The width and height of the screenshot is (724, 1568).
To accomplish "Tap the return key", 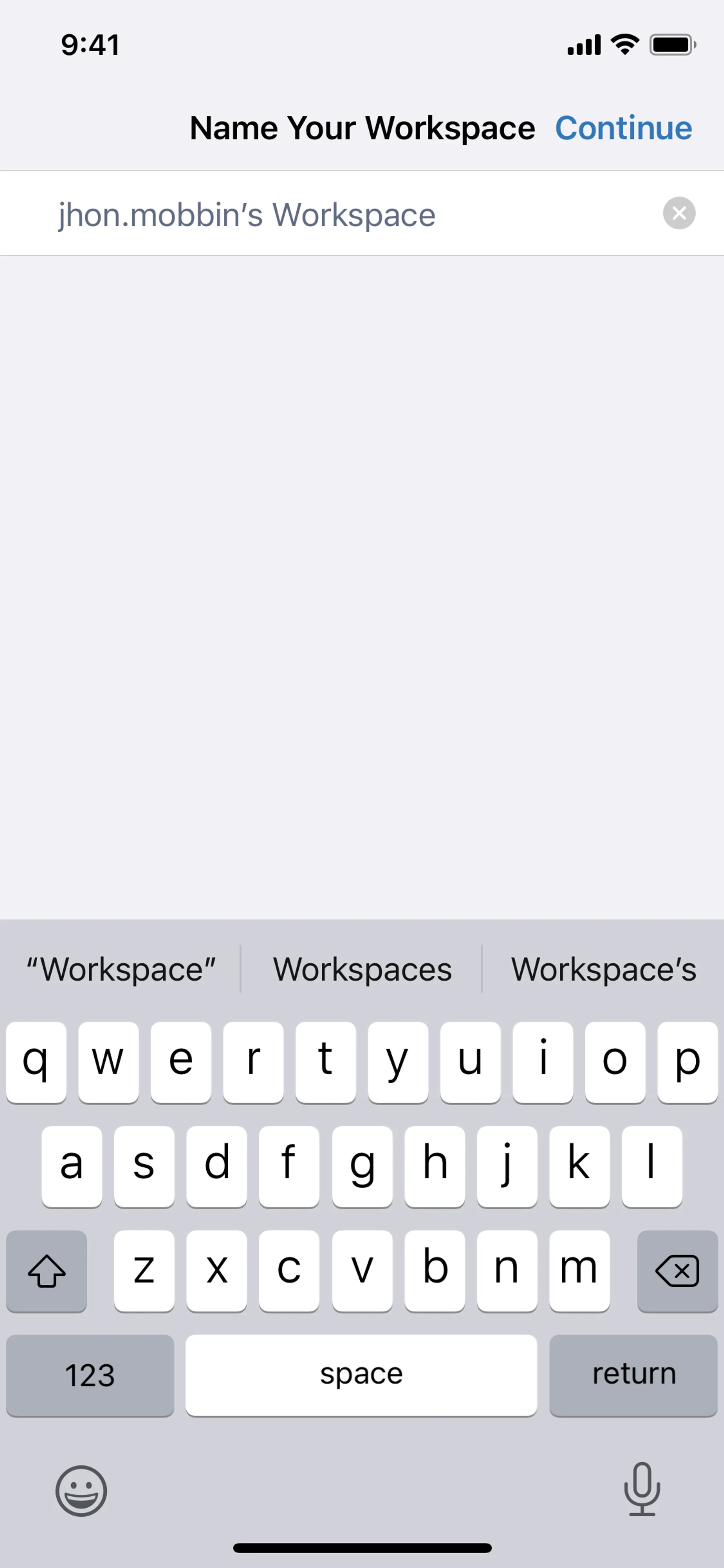I will coord(633,1374).
